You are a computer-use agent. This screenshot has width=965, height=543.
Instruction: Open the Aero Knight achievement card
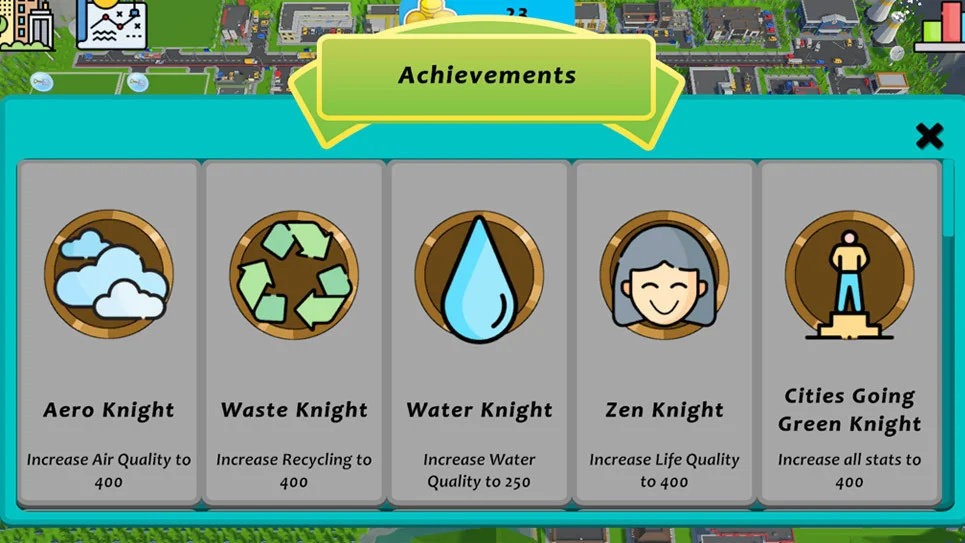pyautogui.click(x=108, y=332)
